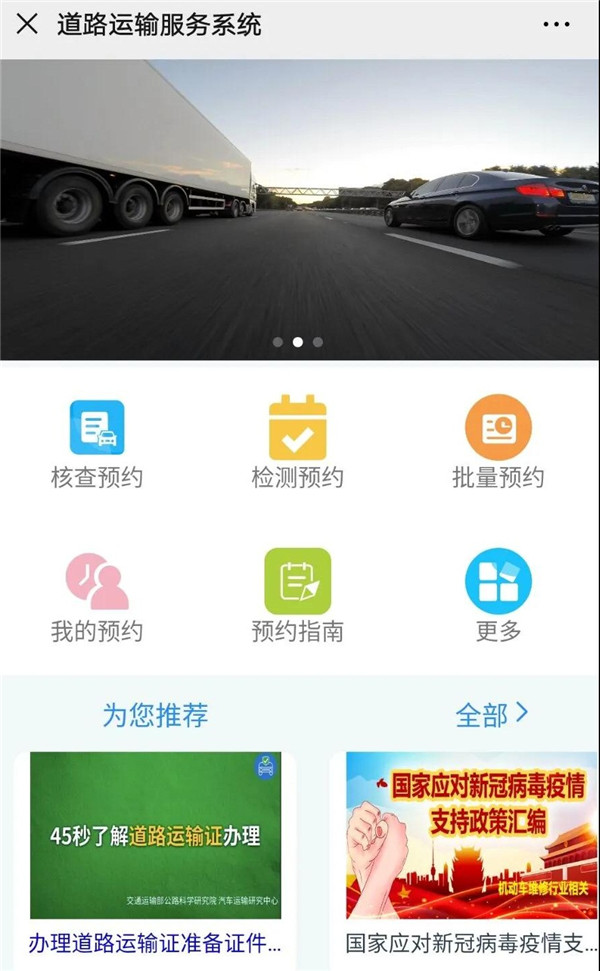Open the three-dot overflow menu

coord(556,25)
